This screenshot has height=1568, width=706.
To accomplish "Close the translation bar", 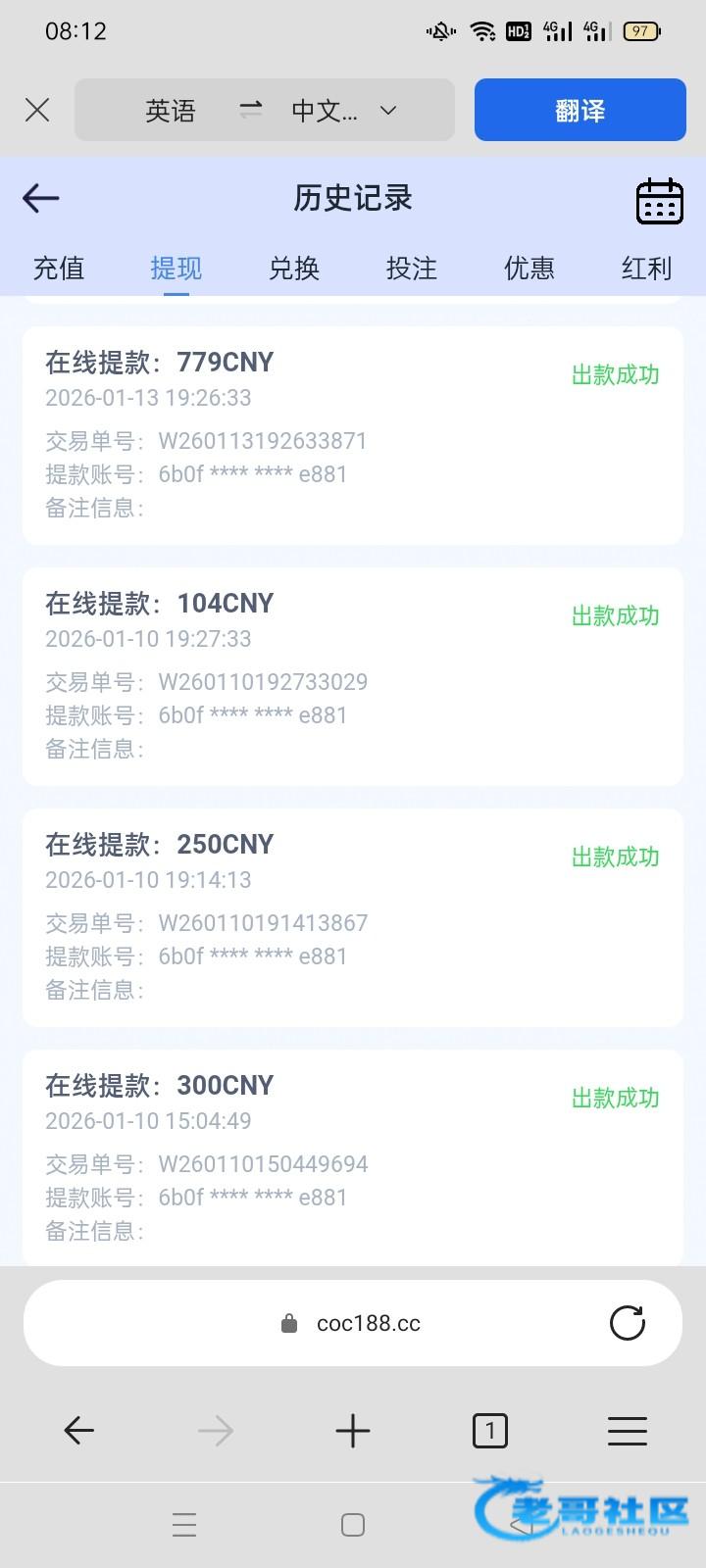I will (x=37, y=110).
